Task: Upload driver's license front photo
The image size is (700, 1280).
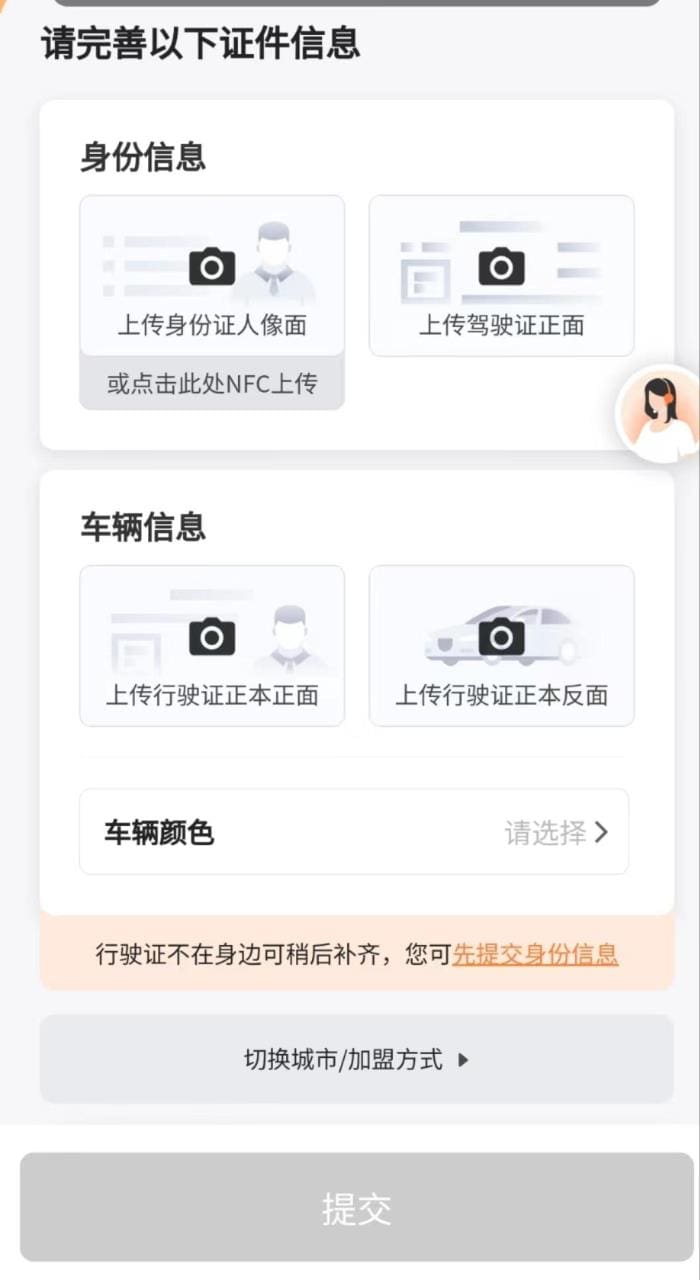Action: click(x=501, y=276)
